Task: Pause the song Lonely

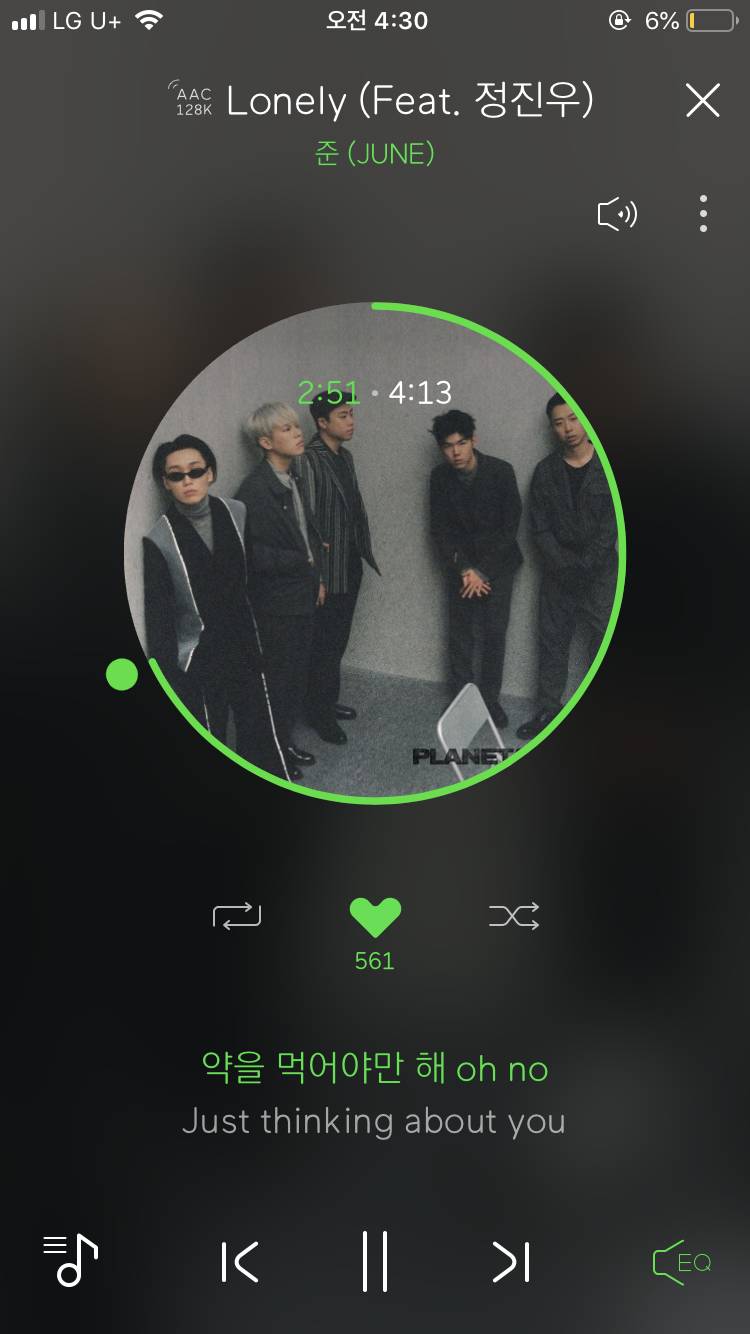Action: click(x=375, y=1262)
